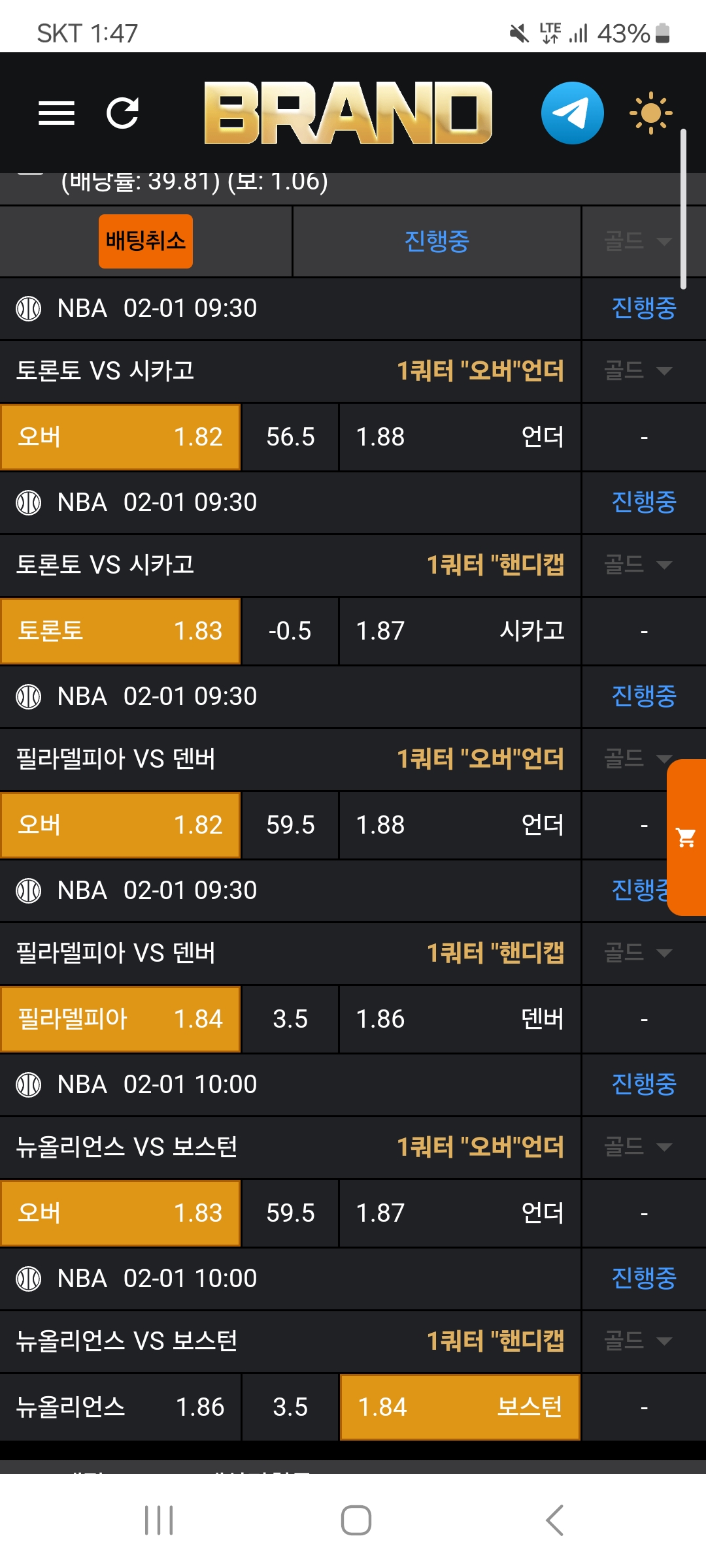Choose 덴버 1.86 handicap option
706x1568 pixels.
click(460, 1019)
